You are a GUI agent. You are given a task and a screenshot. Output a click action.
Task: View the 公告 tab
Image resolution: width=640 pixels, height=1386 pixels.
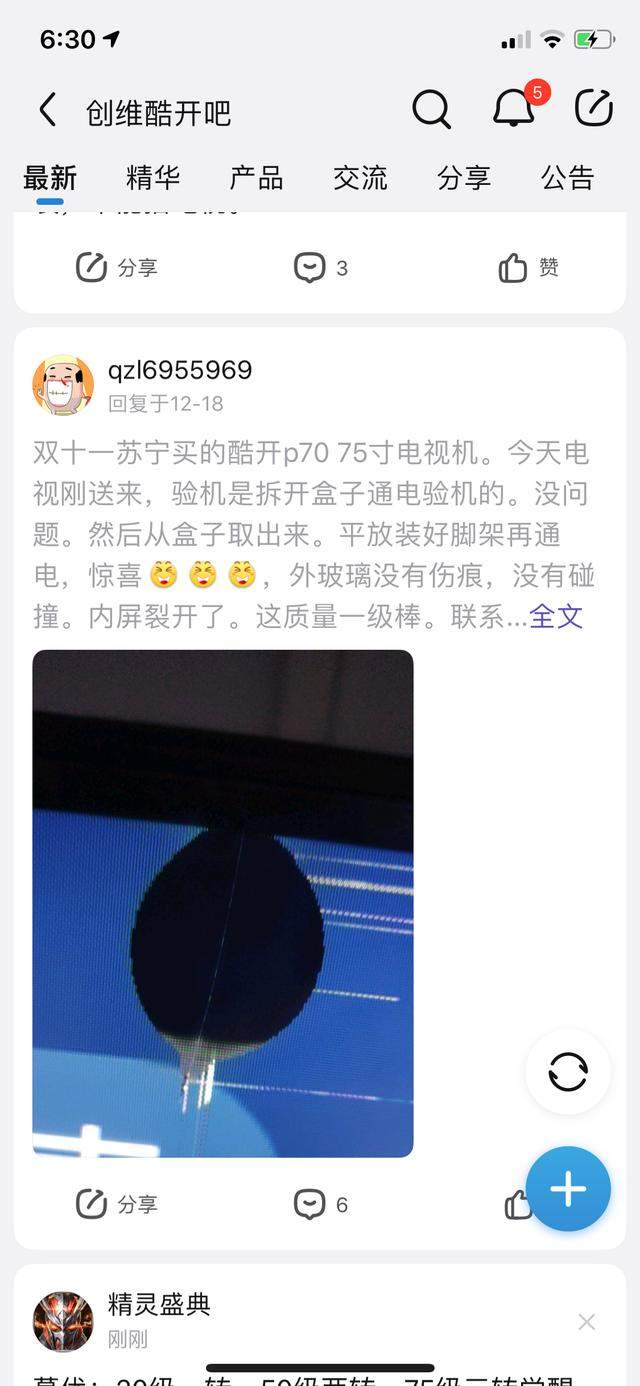(567, 179)
